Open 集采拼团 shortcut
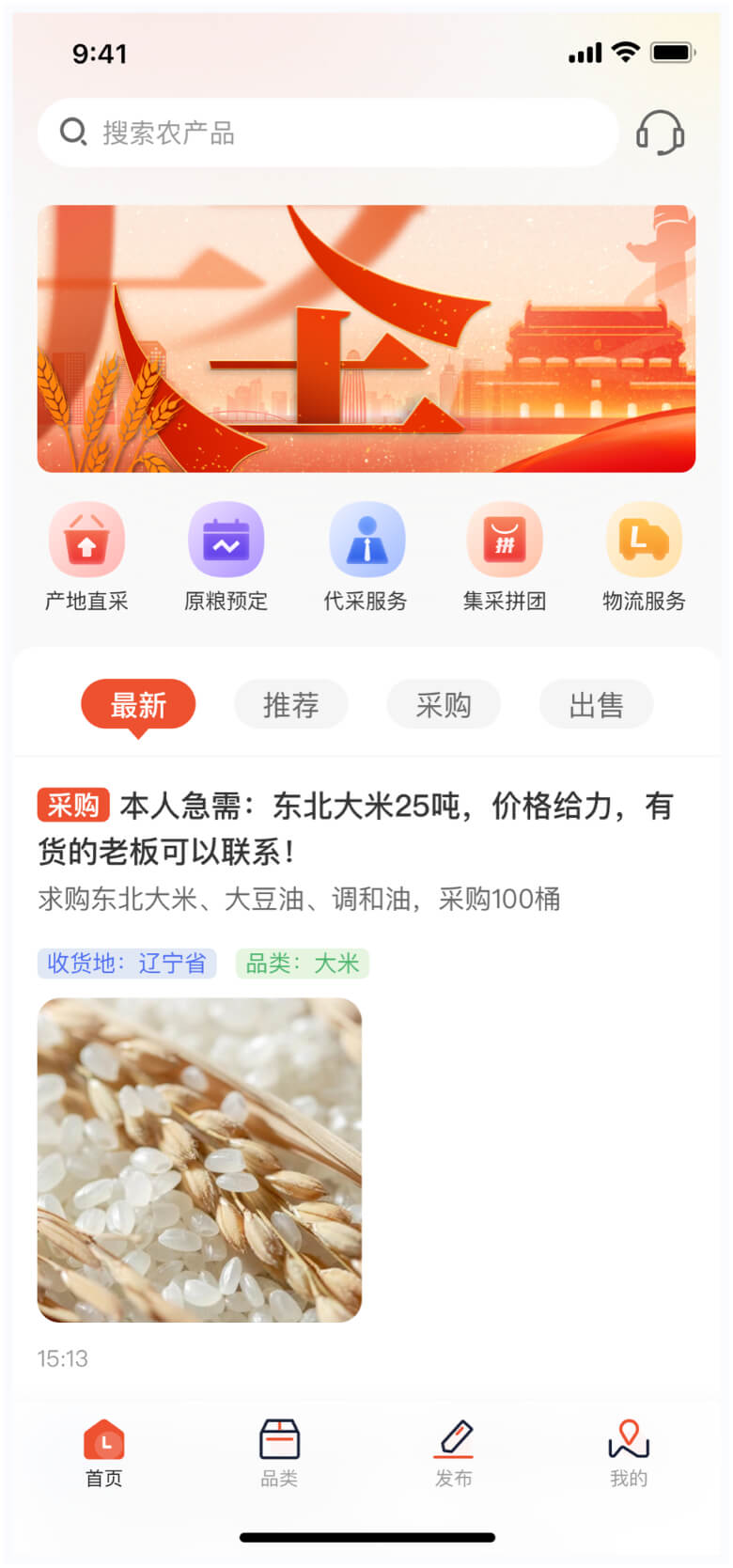The width and height of the screenshot is (733, 1568). [505, 557]
